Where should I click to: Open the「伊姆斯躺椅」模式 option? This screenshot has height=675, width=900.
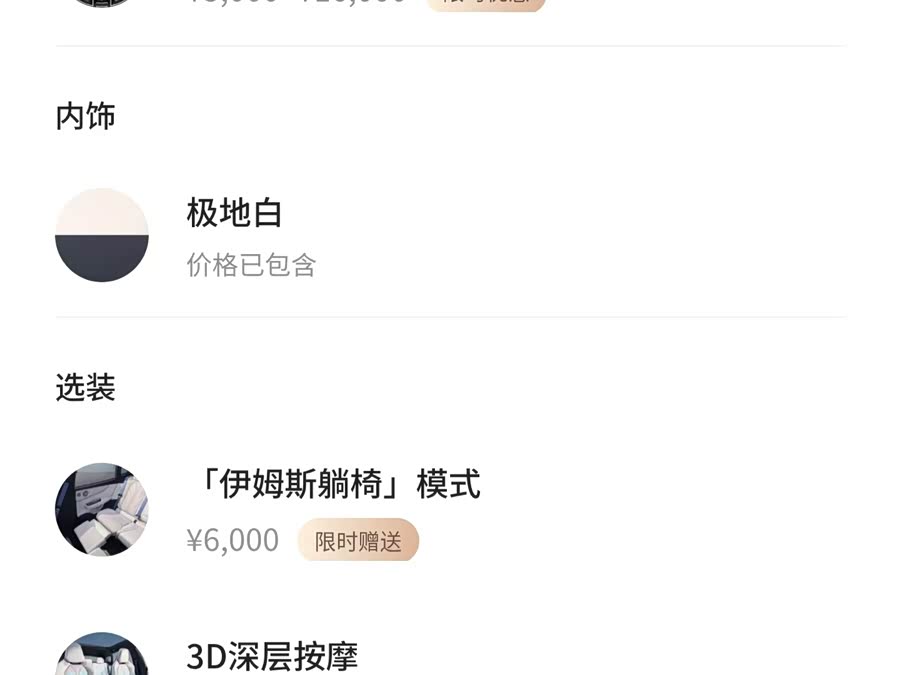pyautogui.click(x=333, y=485)
